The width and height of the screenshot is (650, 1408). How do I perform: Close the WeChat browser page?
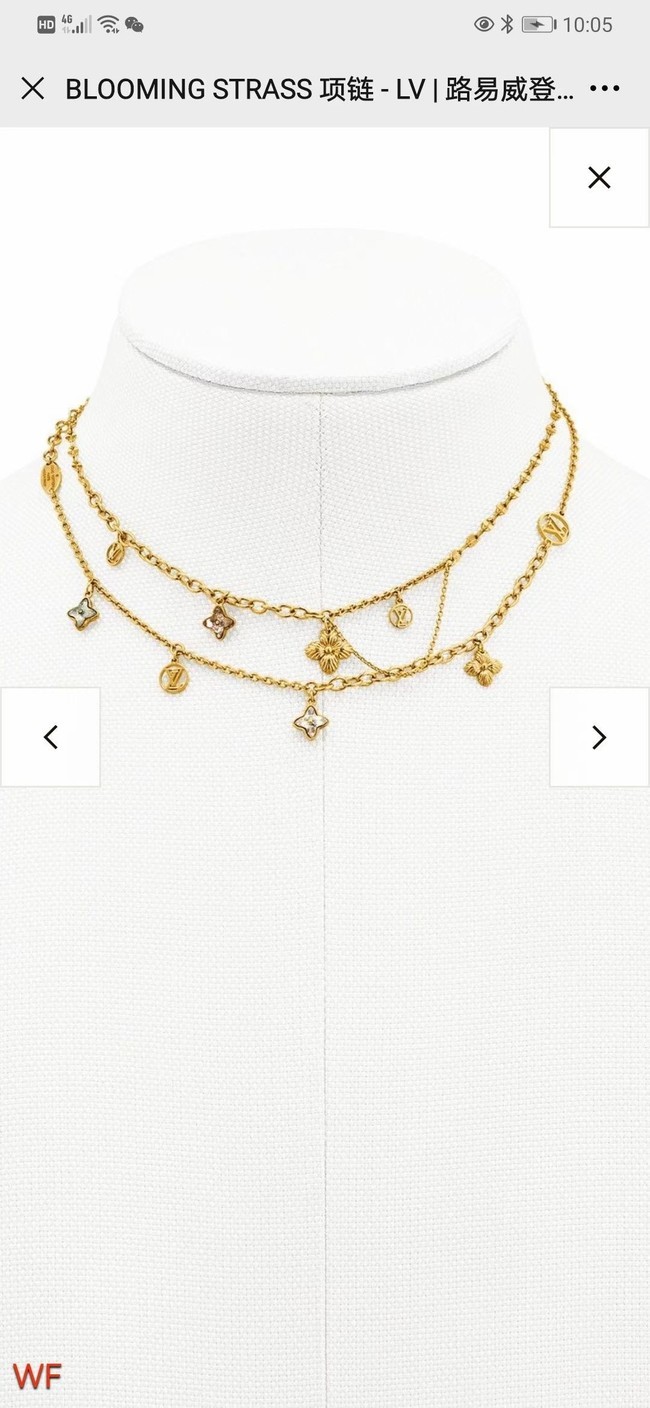[33, 88]
